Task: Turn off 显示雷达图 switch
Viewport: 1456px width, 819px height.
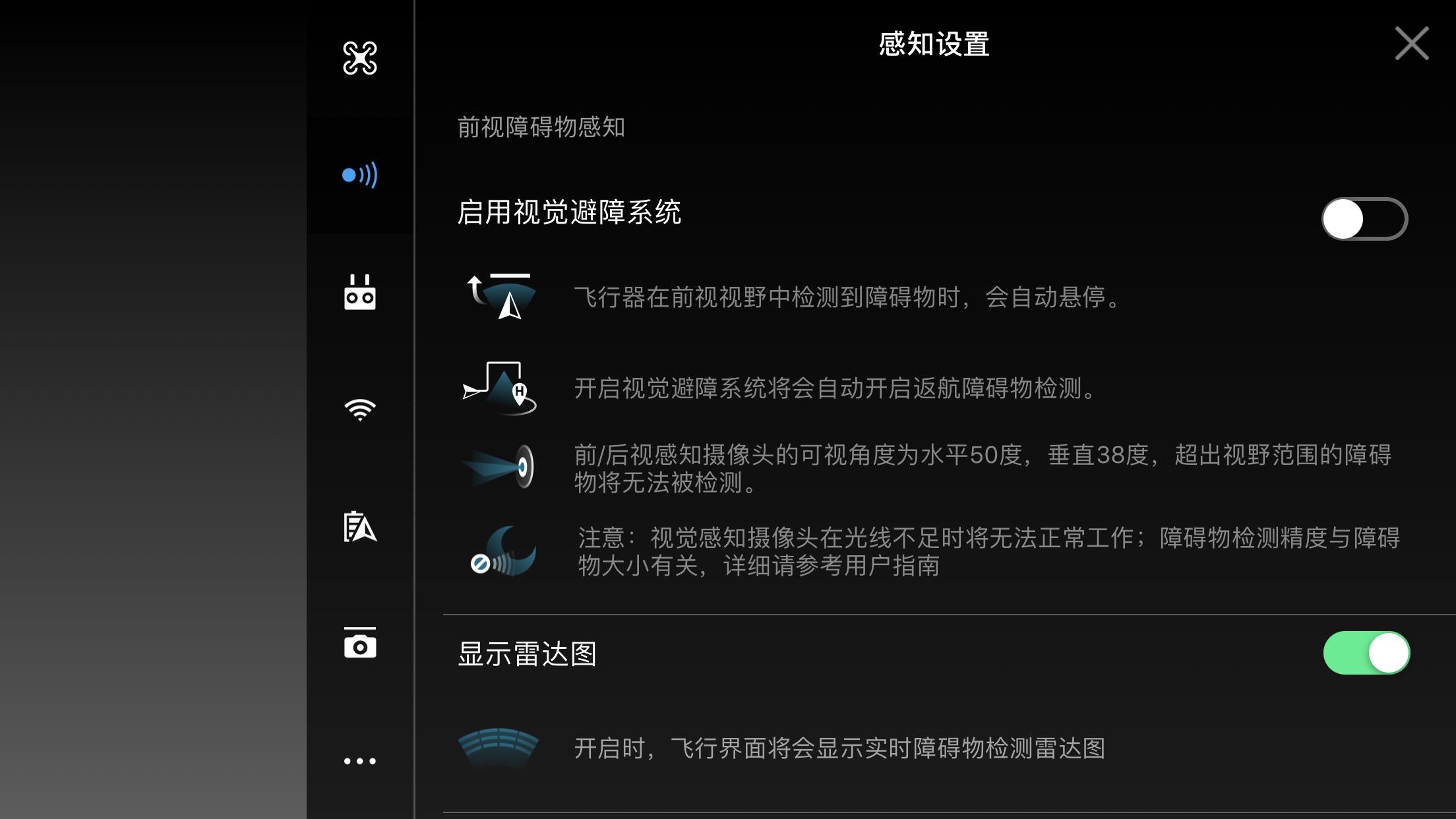Action: point(1366,653)
